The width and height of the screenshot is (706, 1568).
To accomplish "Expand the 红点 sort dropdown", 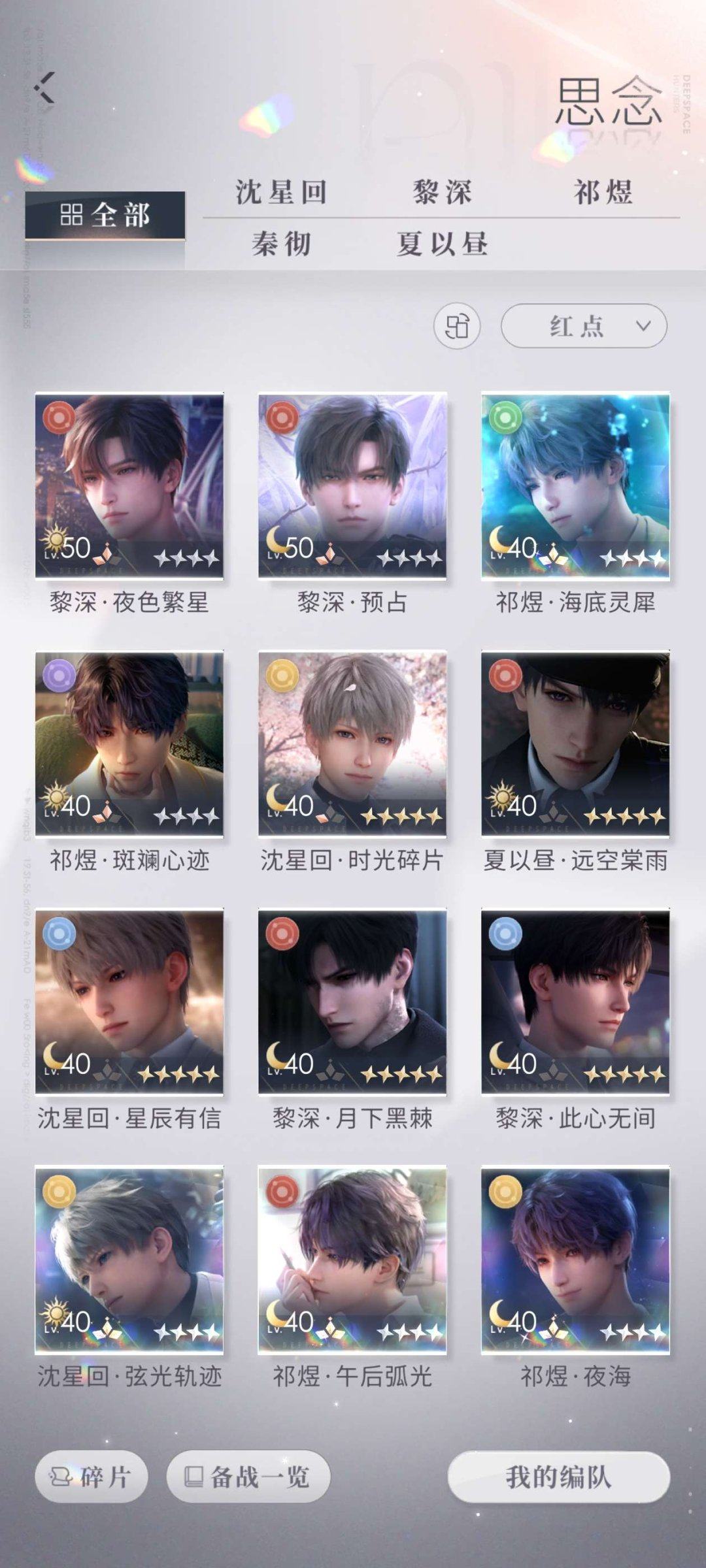I will (x=584, y=325).
